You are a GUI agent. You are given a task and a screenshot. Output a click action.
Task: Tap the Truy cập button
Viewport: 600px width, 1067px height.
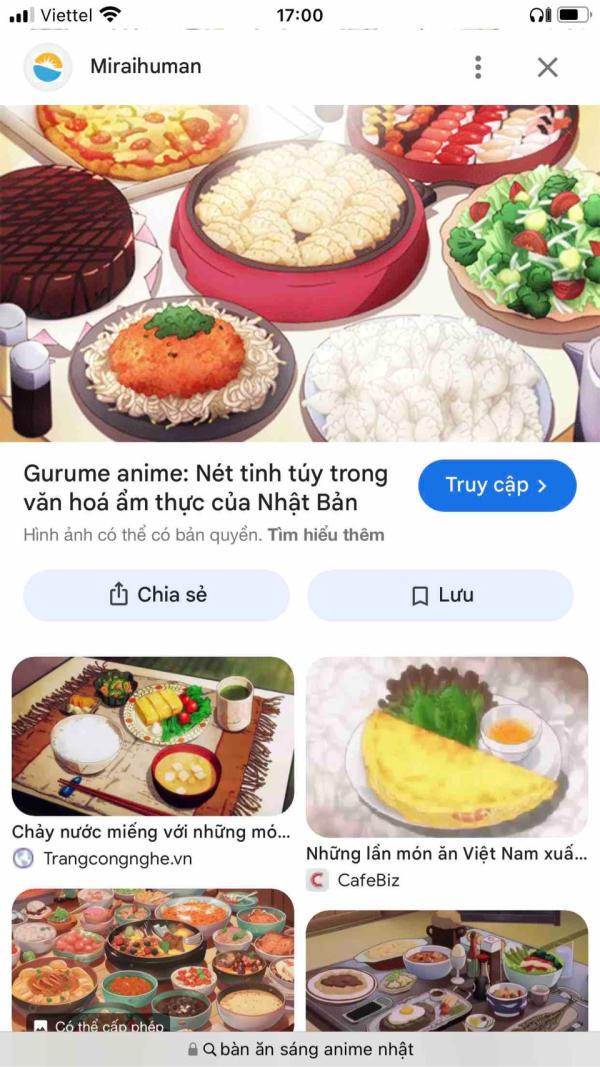point(497,486)
